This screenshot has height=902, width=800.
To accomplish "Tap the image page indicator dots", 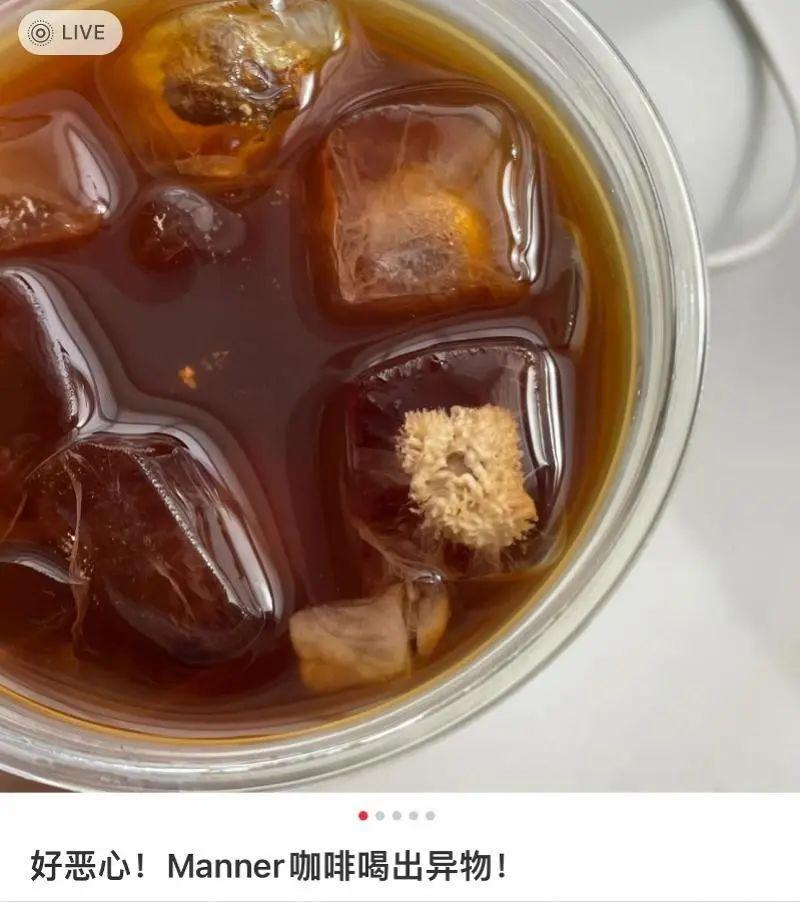I will point(396,815).
